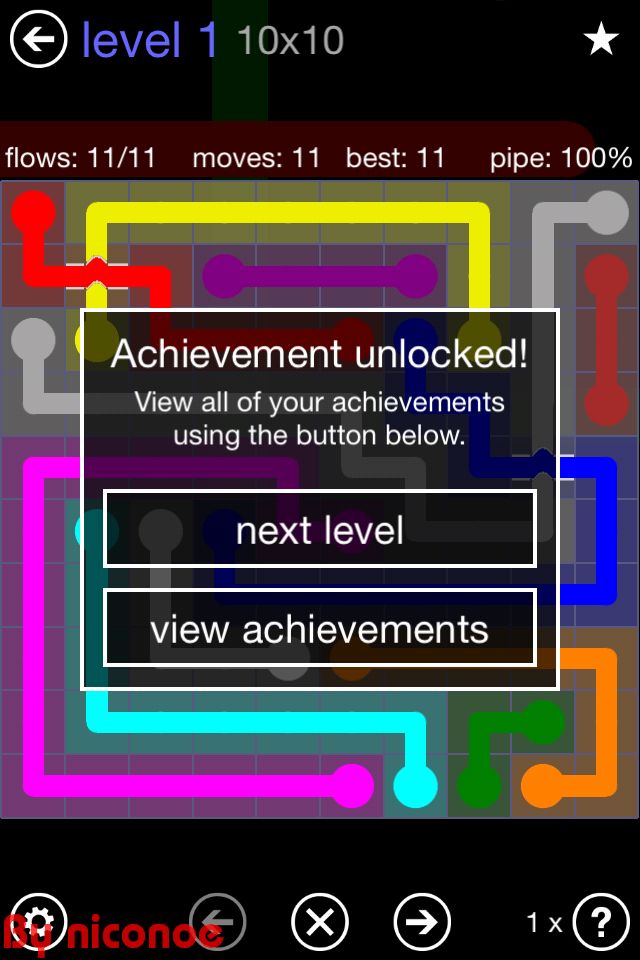Screen dimensions: 640x960
Task: Reset the board with the X button
Action: [x=320, y=921]
